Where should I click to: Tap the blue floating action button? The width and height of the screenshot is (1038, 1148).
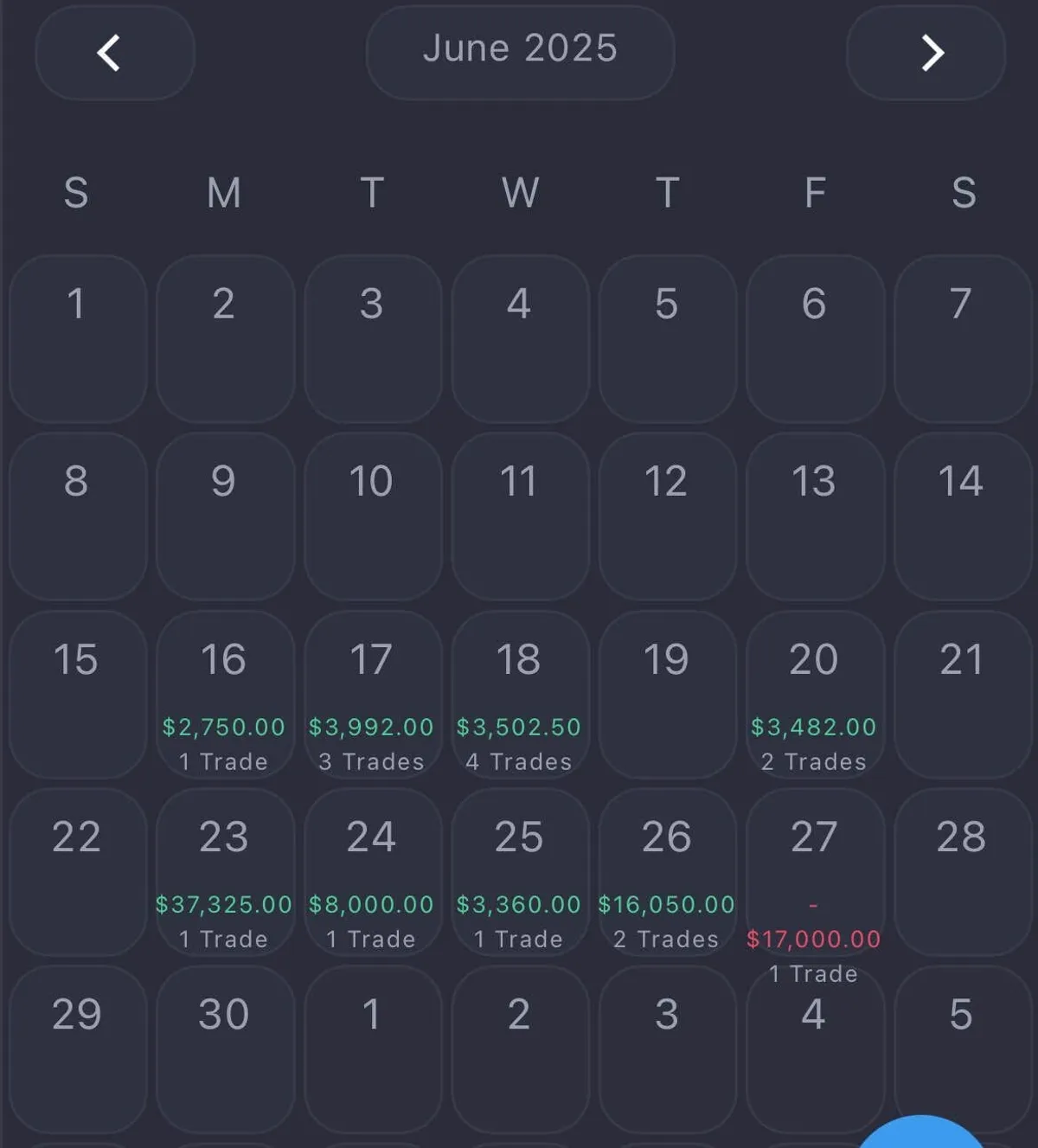pyautogui.click(x=921, y=1135)
